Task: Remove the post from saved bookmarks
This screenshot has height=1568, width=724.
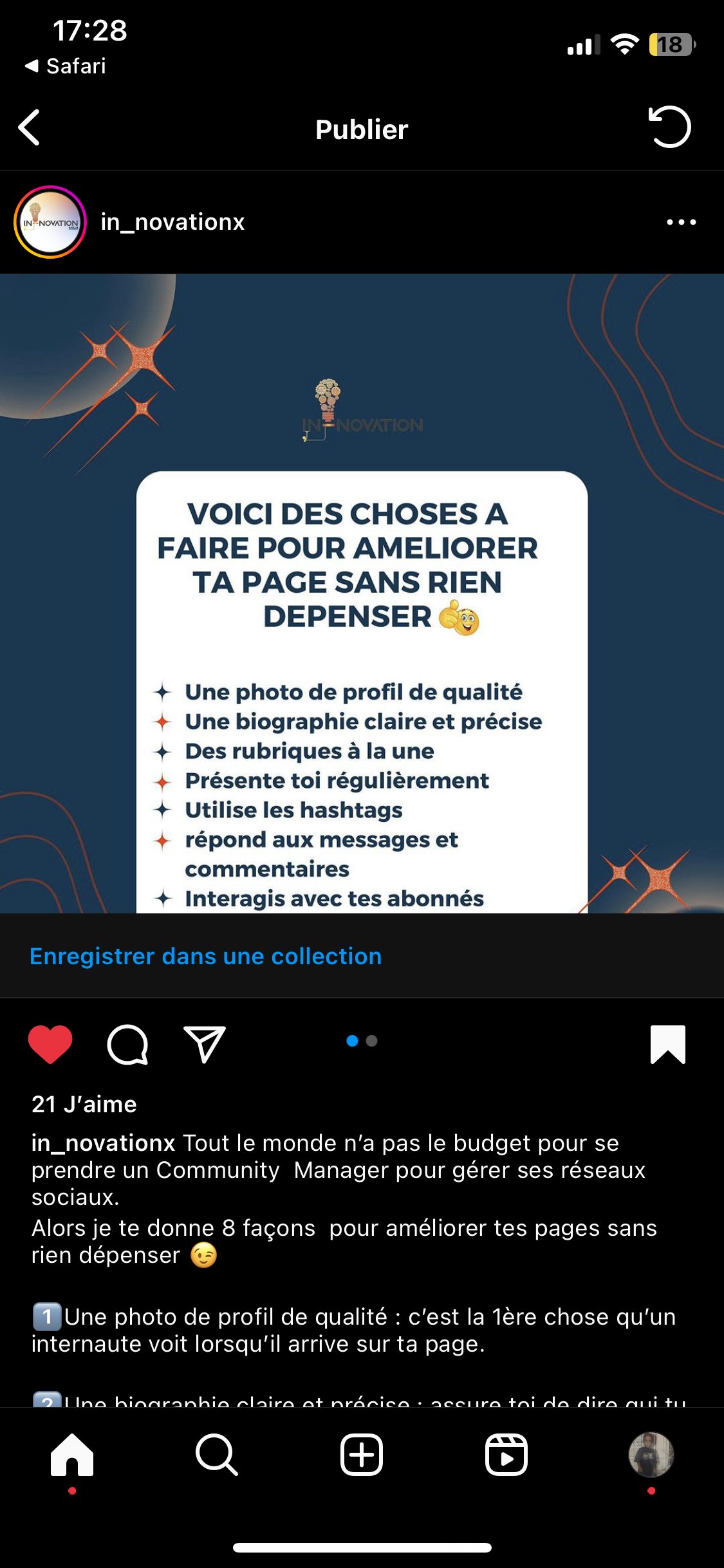Action: [667, 1043]
